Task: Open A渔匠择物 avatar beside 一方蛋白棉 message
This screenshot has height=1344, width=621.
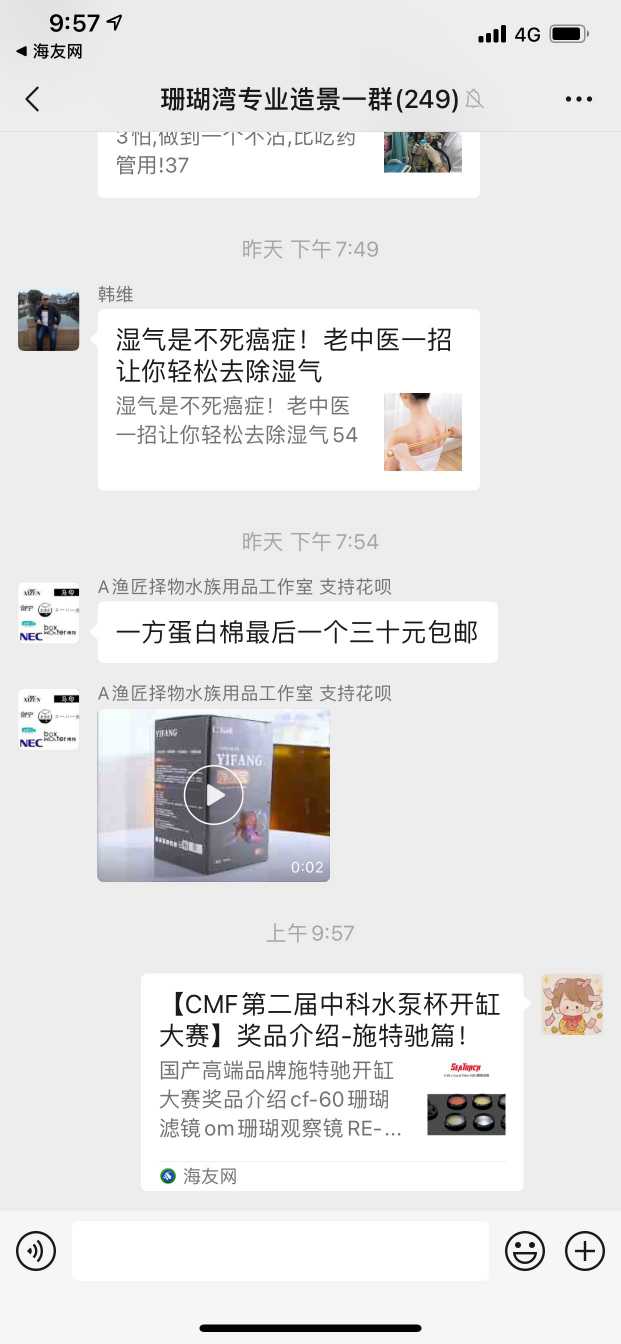Action: click(x=48, y=612)
